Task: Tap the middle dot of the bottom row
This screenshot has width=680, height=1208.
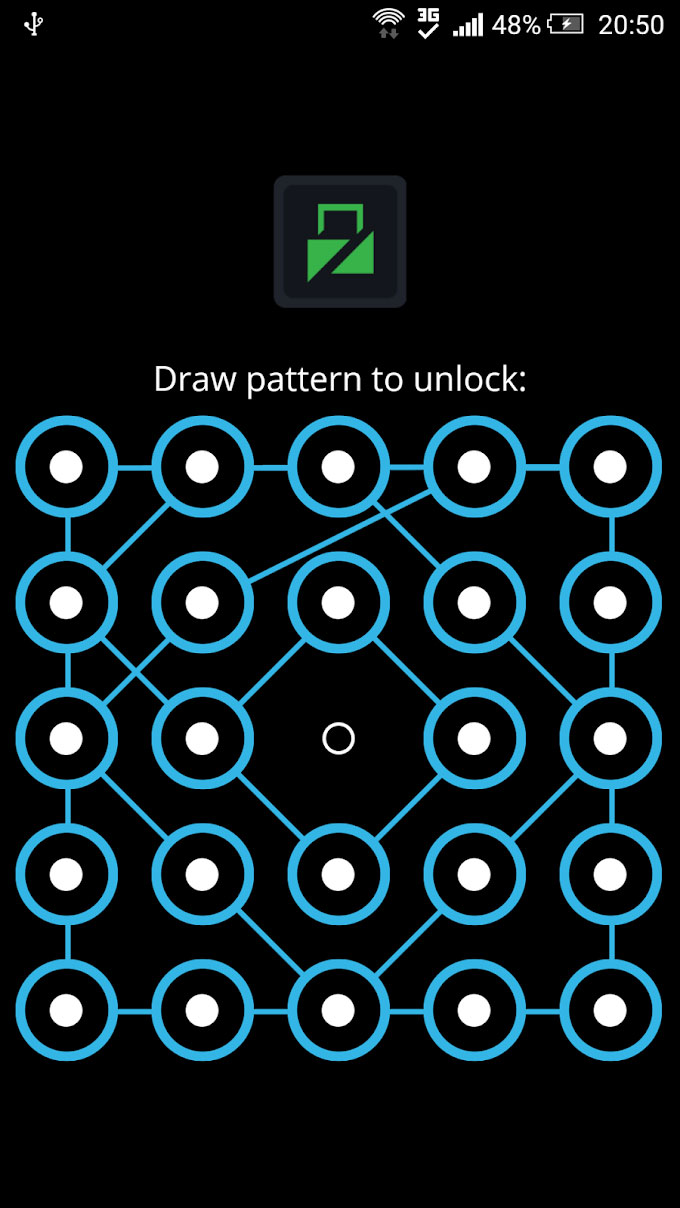Action: click(338, 1010)
